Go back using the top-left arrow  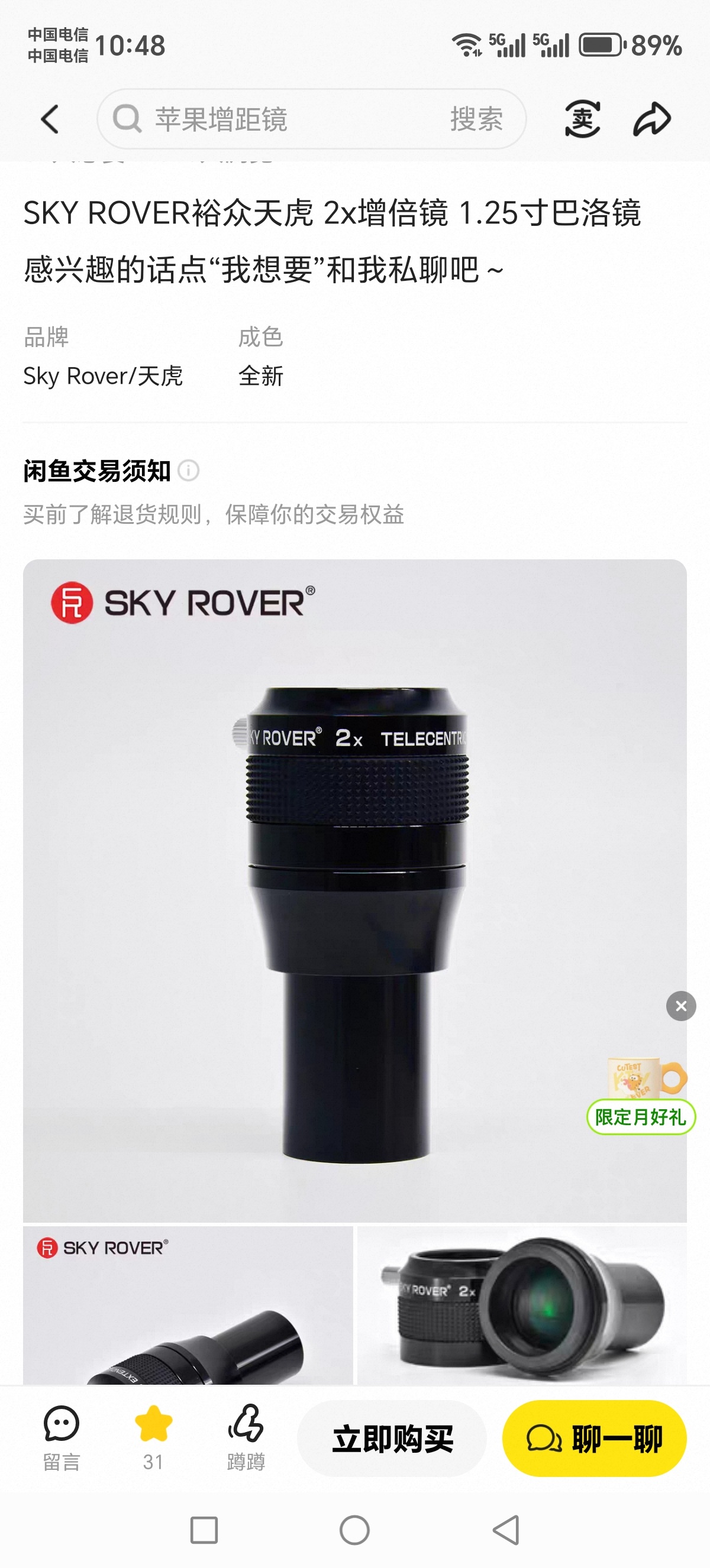(x=50, y=119)
